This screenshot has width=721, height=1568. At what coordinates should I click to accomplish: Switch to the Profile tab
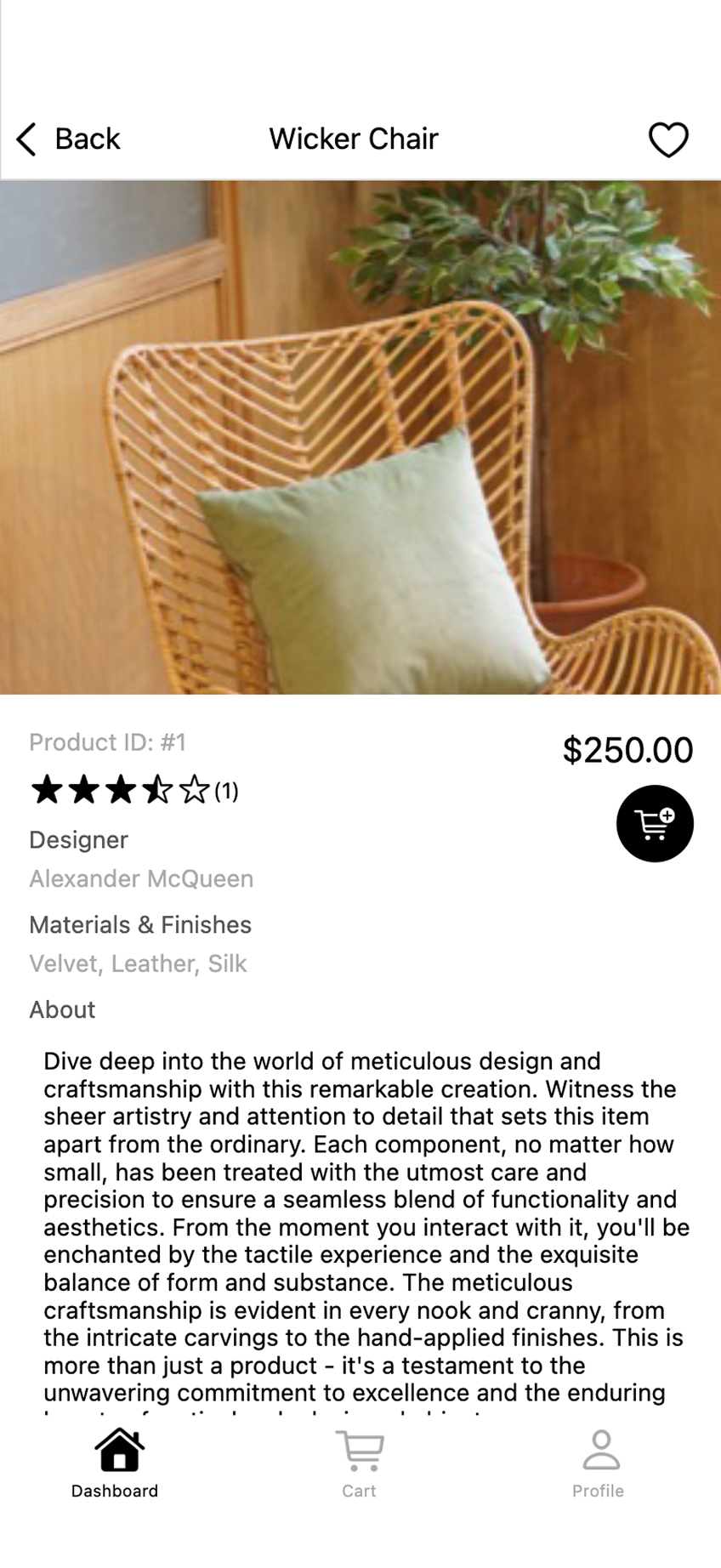[x=599, y=1463]
